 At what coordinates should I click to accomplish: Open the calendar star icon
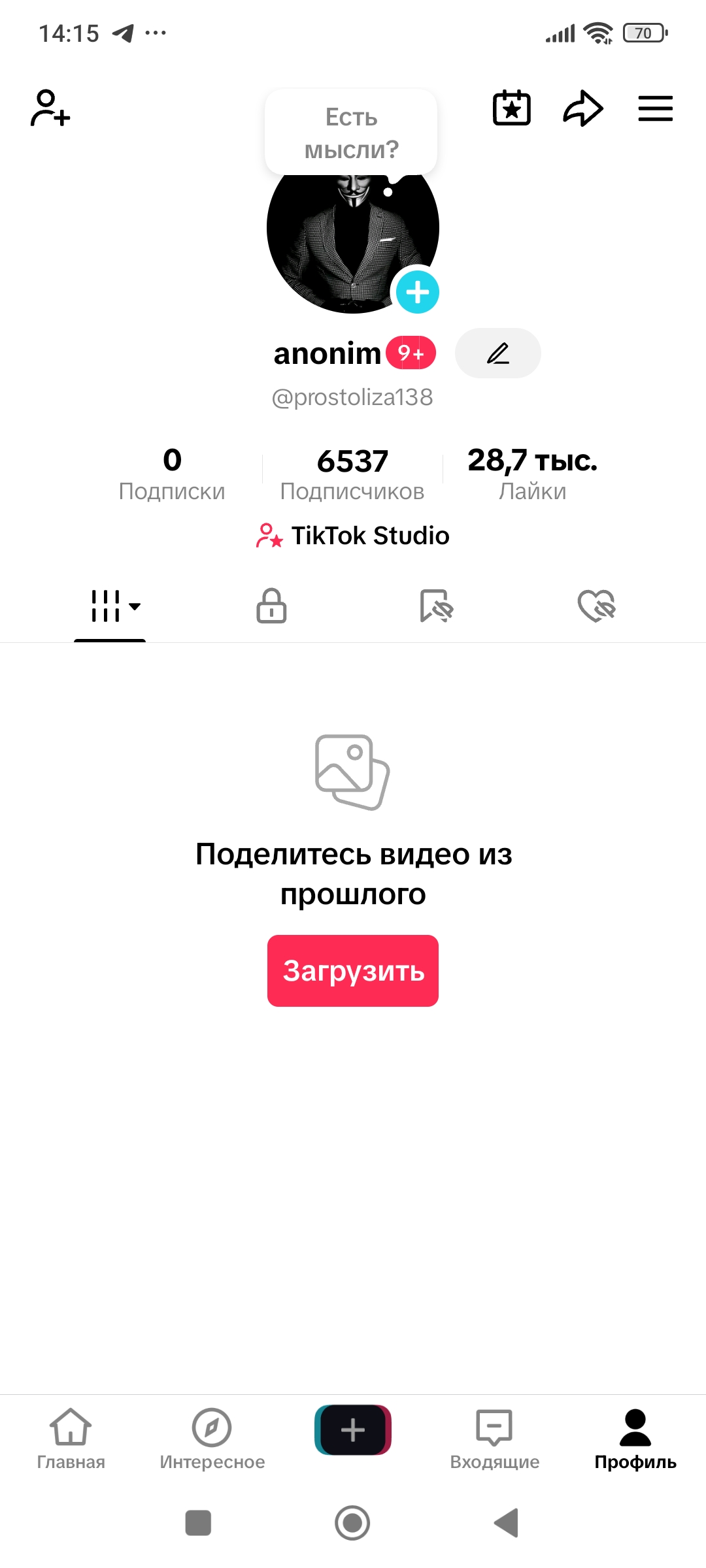(x=511, y=108)
